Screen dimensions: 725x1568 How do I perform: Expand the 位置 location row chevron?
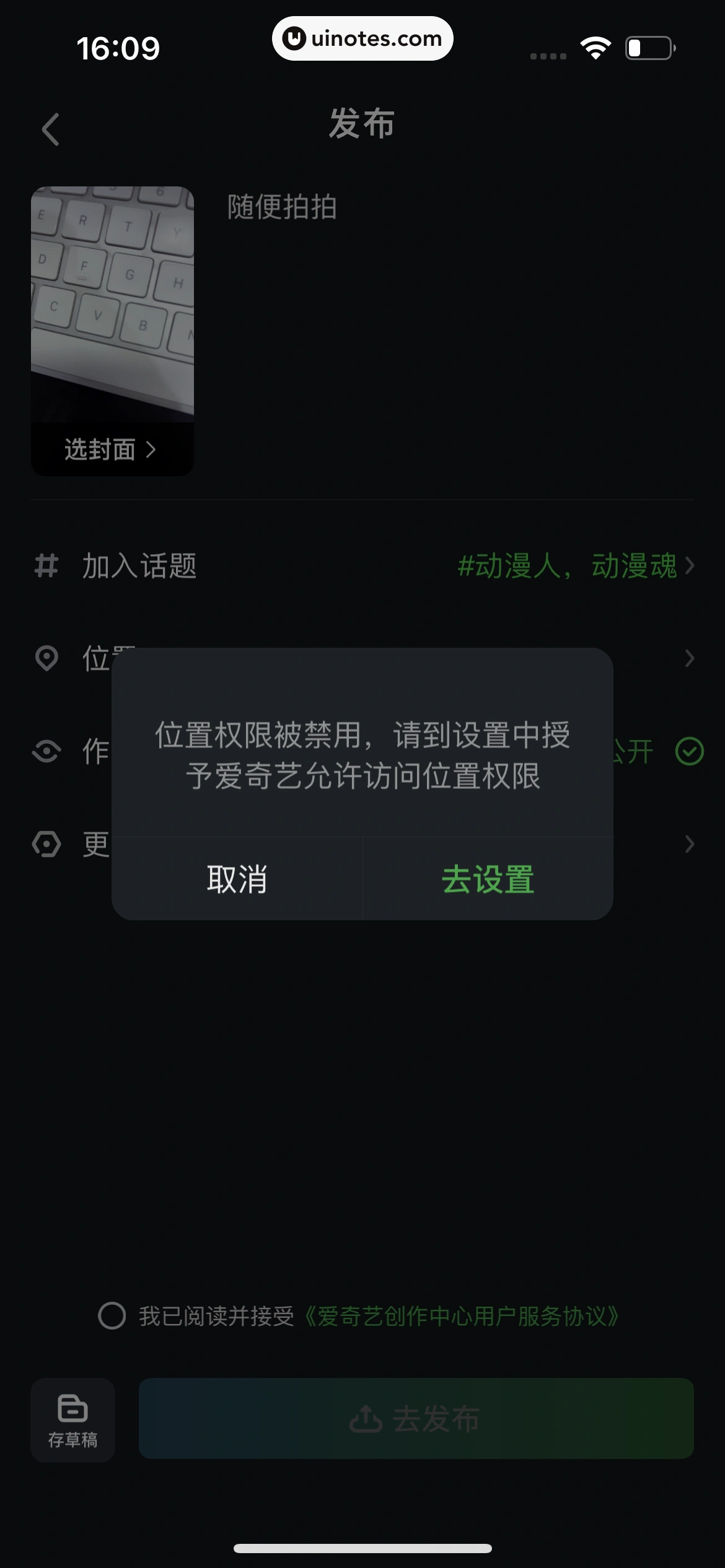coord(690,658)
